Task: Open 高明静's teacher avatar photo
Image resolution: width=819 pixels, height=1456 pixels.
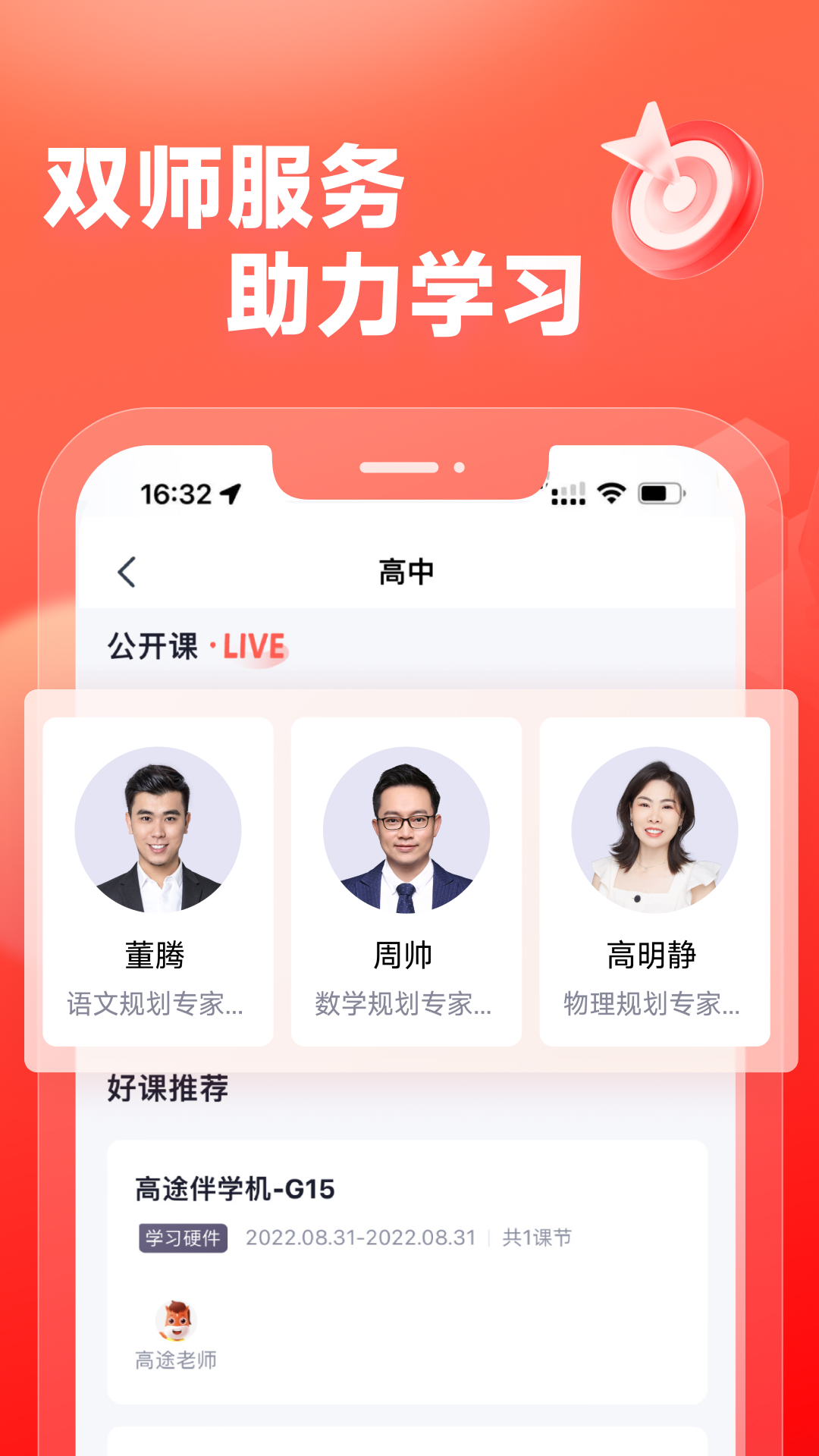Action: point(654,830)
